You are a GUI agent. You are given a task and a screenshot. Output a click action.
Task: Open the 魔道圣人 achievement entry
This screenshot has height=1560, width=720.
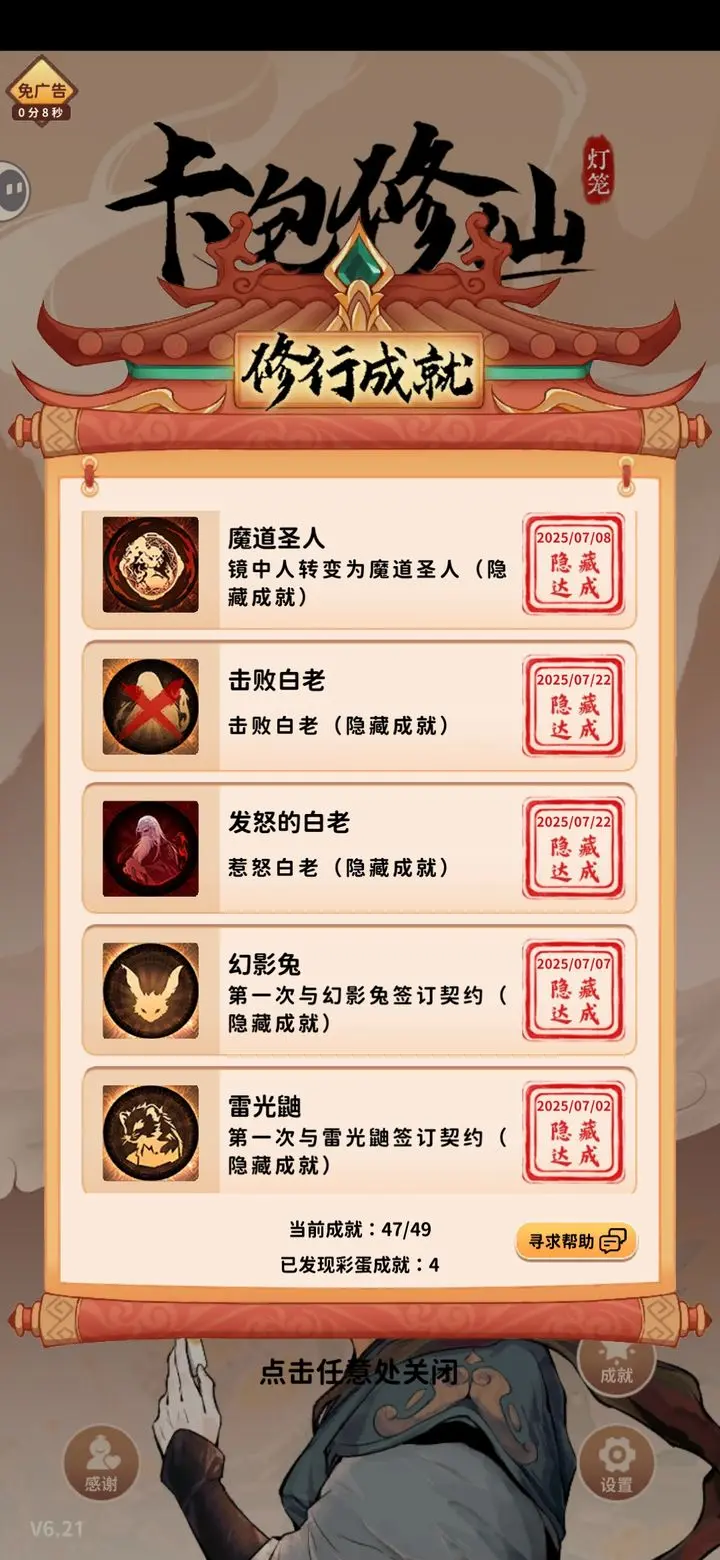(359, 566)
